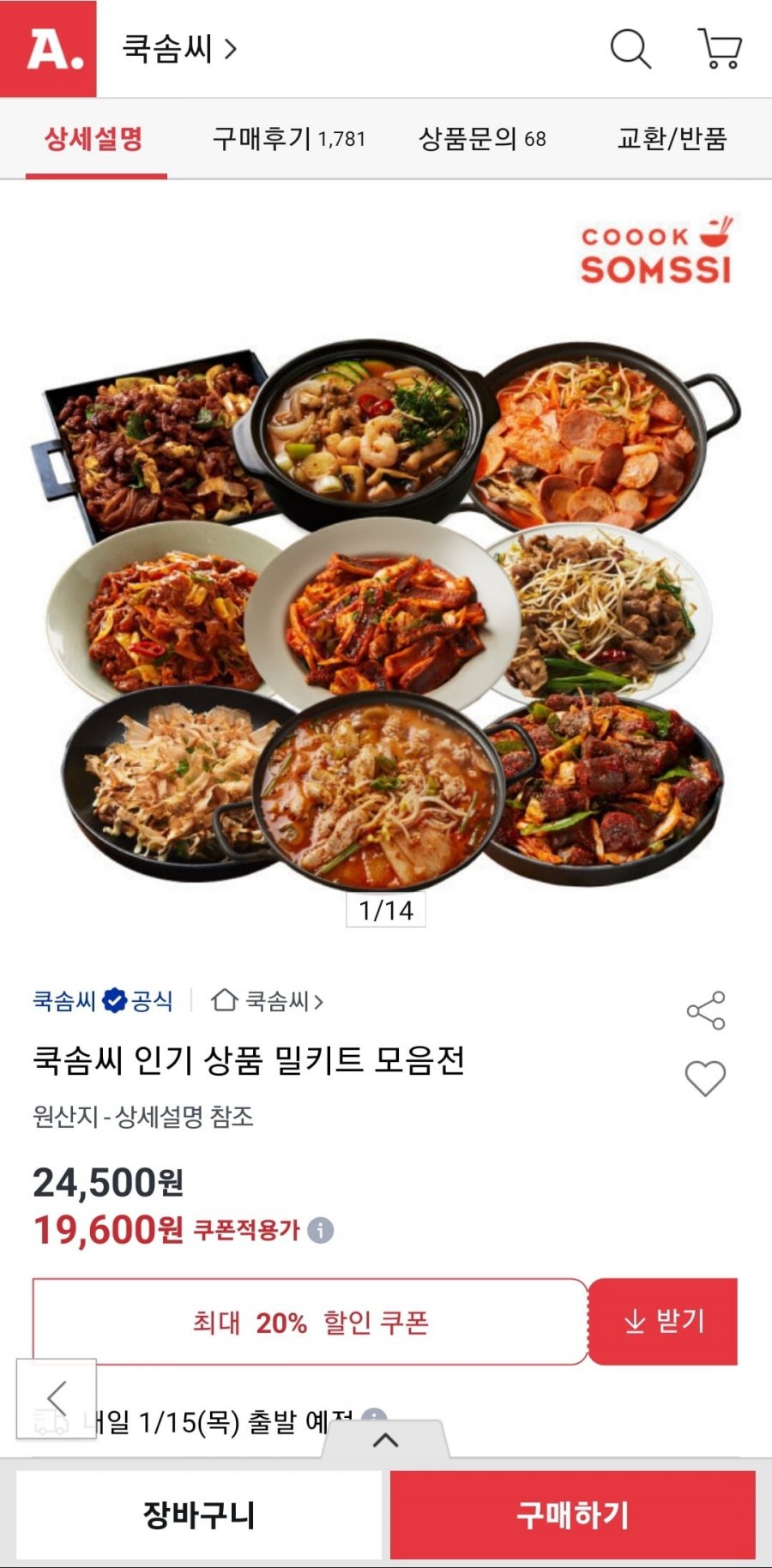Tap 구매하기 to buy now
The height and width of the screenshot is (1568, 772).
[573, 1515]
